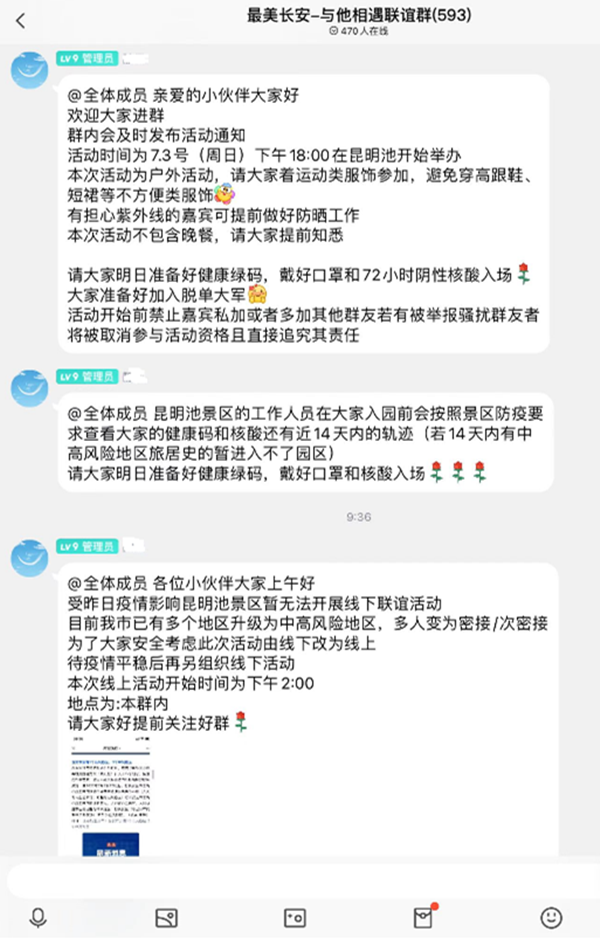Open the camera icon in the toolbar
Screen dimensions: 600x939
click(x=294, y=917)
